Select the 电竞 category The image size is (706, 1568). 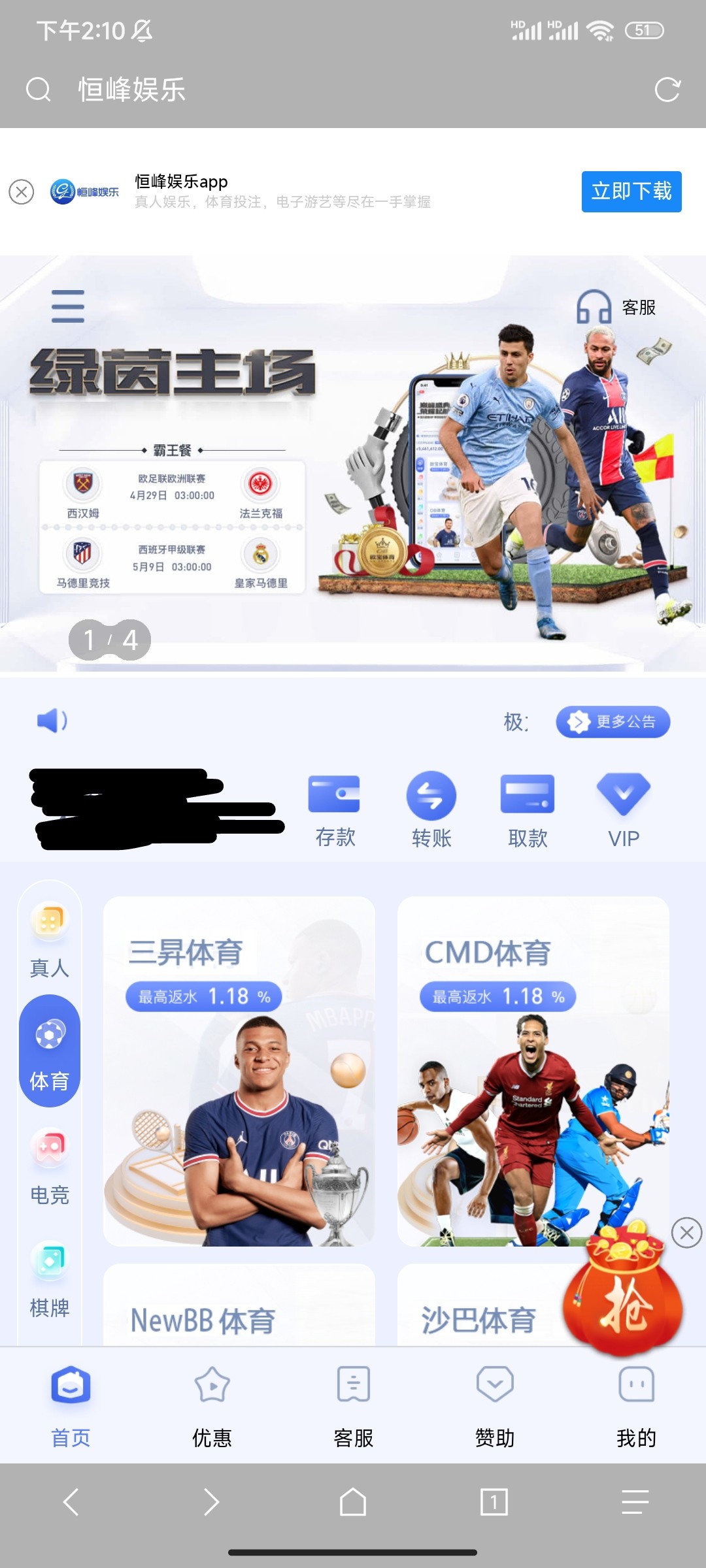click(x=50, y=1168)
